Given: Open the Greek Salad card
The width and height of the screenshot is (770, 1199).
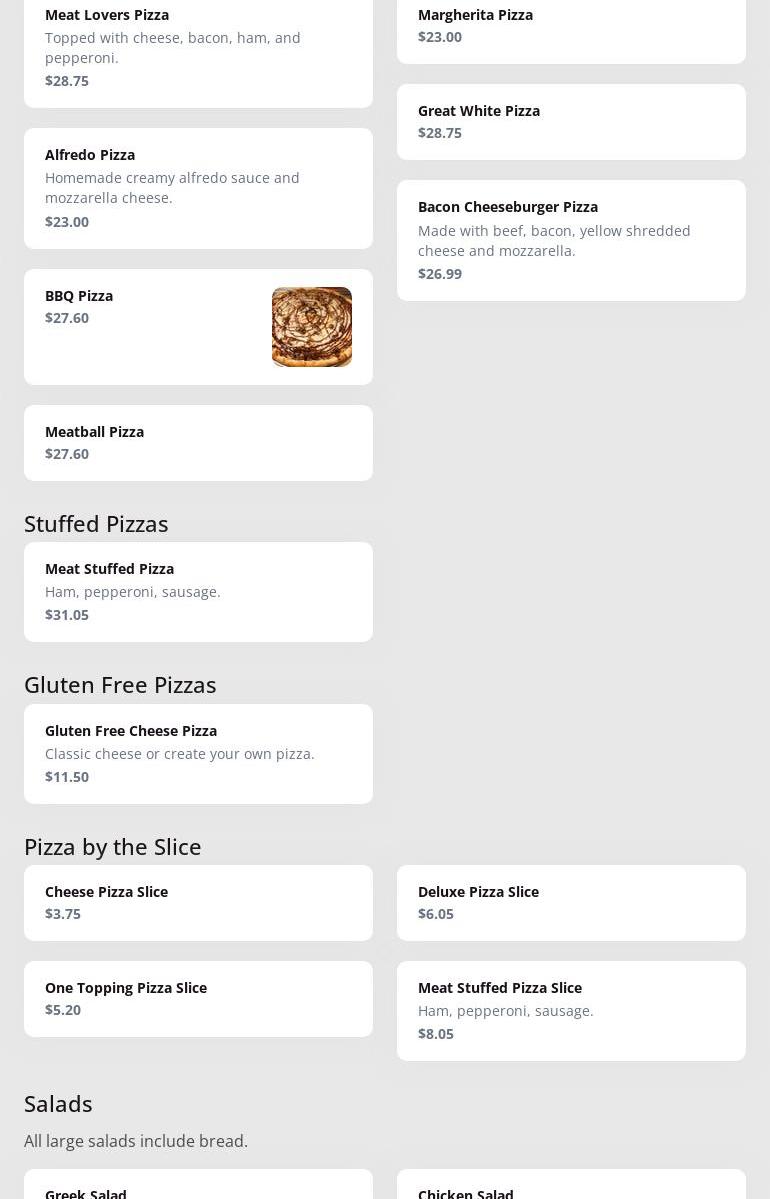Looking at the screenshot, I should (198, 1188).
